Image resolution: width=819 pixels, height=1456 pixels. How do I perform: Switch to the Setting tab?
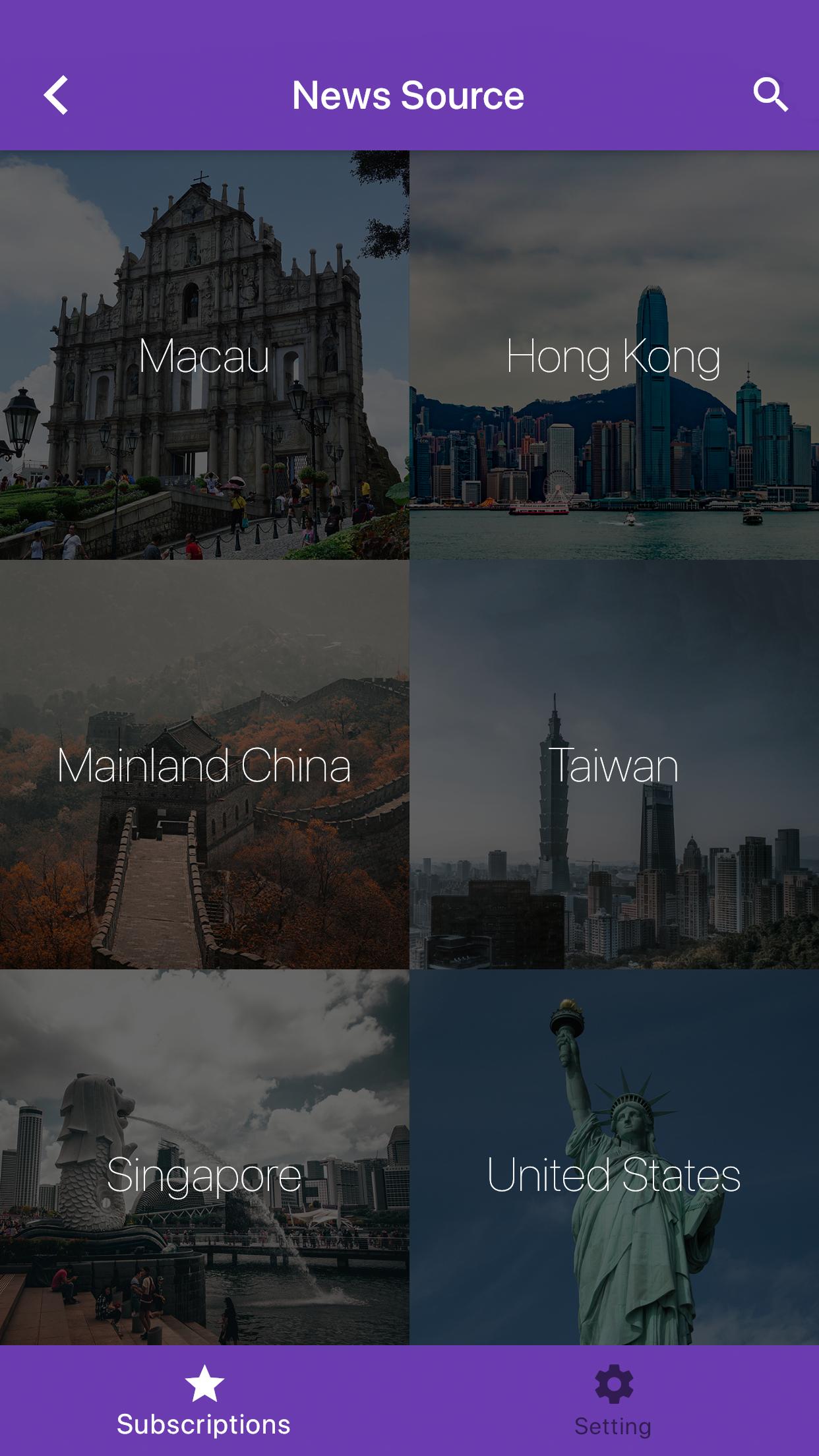pos(613,1401)
